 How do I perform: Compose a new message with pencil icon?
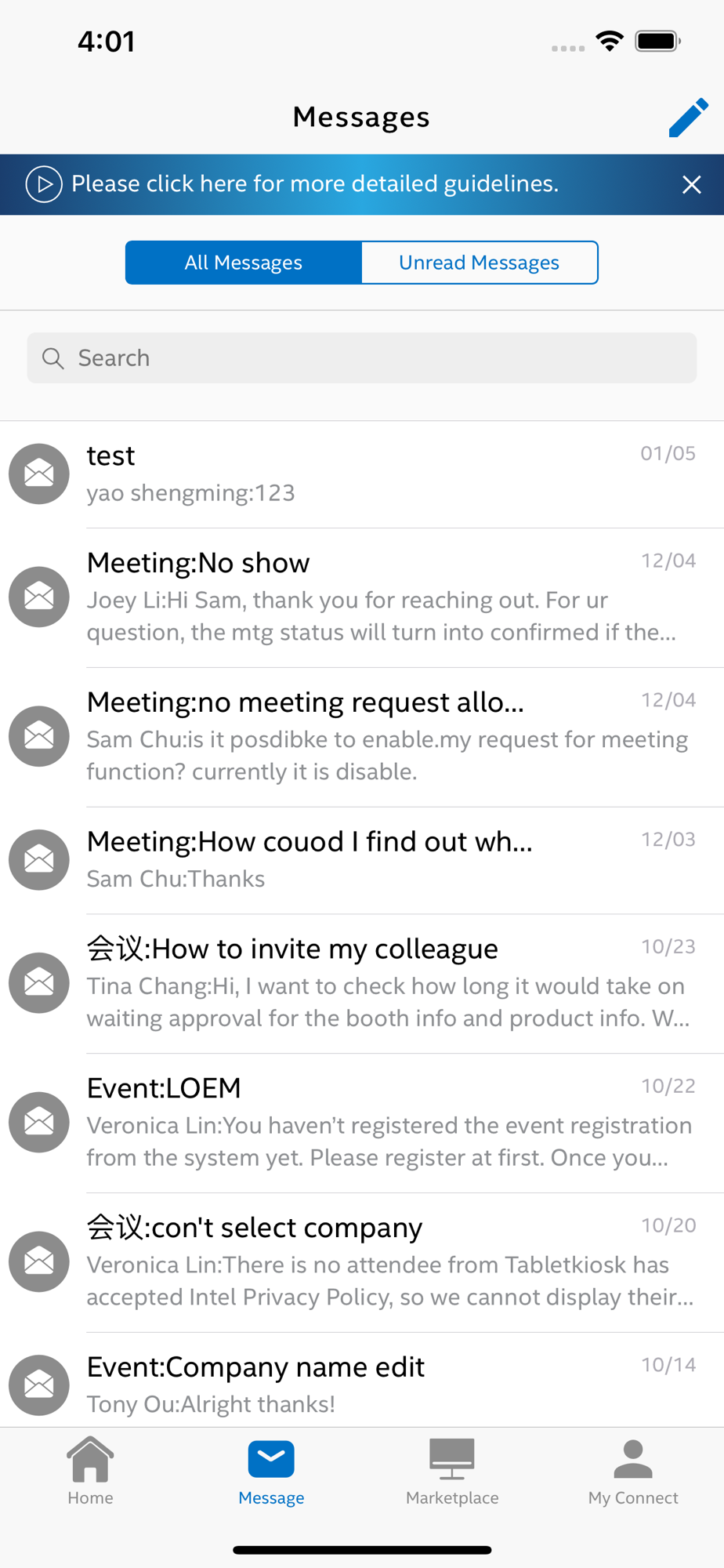689,118
